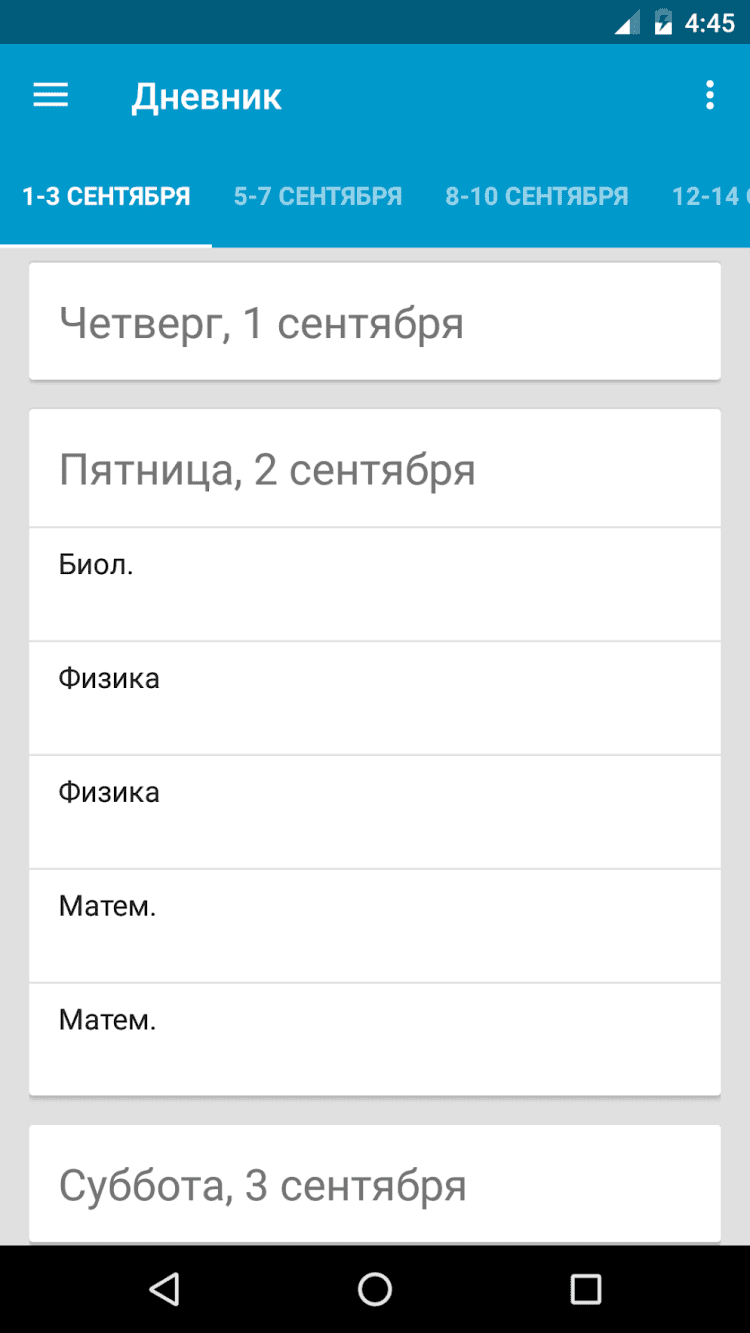Tap the Android back button
The height and width of the screenshot is (1333, 750).
click(164, 1288)
